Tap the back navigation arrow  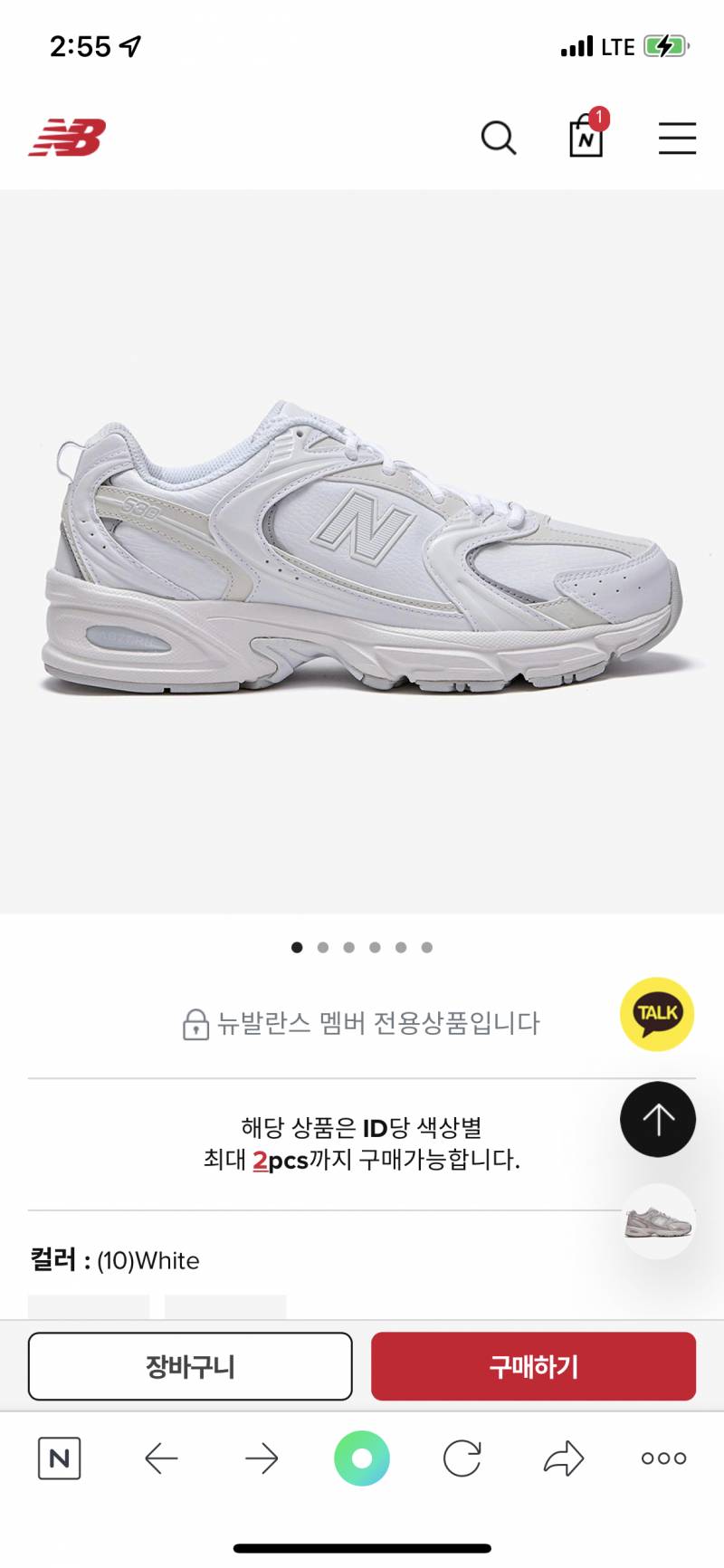(x=161, y=1458)
